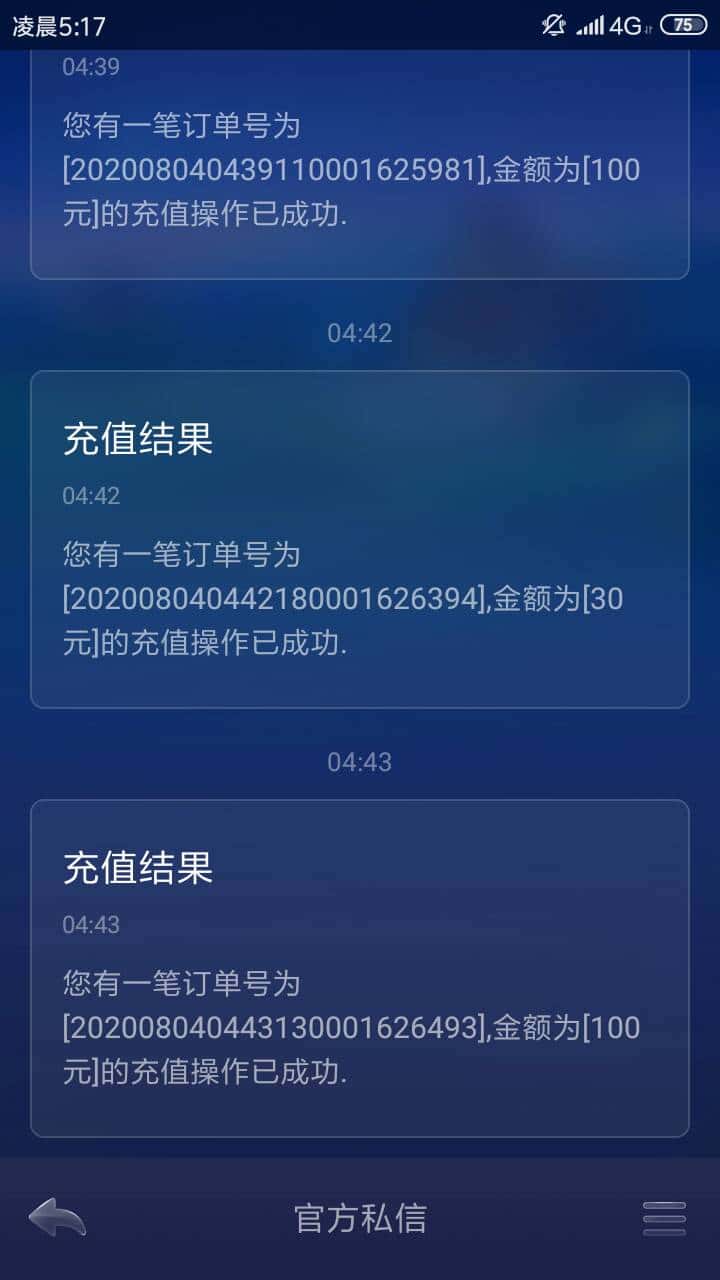The width and height of the screenshot is (720, 1280).
Task: Tap the 充值结果 heading in bottom message
Action: click(x=139, y=868)
